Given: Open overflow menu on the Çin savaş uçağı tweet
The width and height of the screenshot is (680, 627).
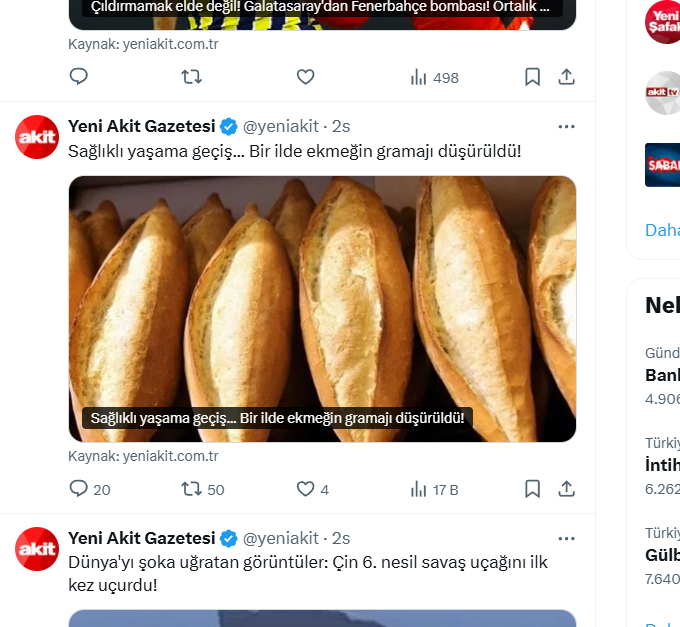Looking at the screenshot, I should (566, 538).
